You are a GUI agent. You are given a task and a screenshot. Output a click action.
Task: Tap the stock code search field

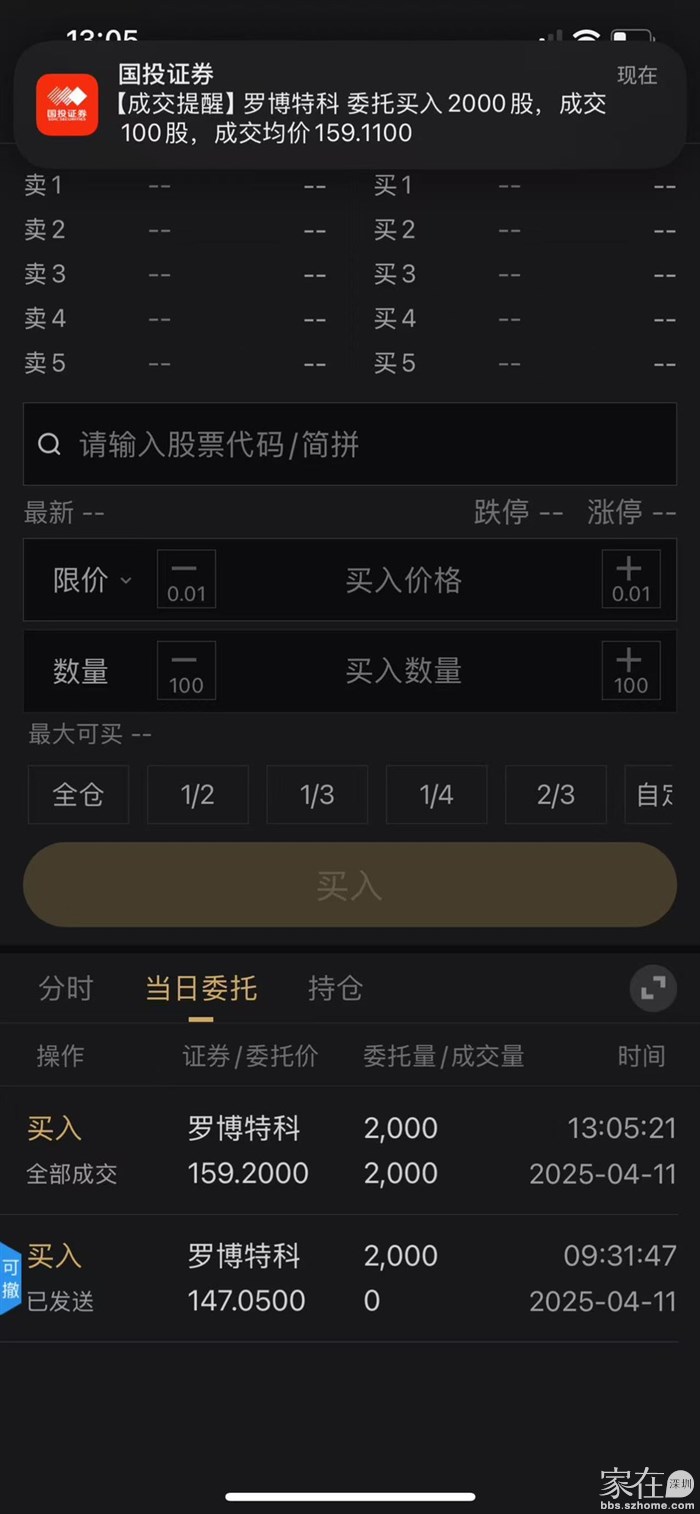(350, 444)
